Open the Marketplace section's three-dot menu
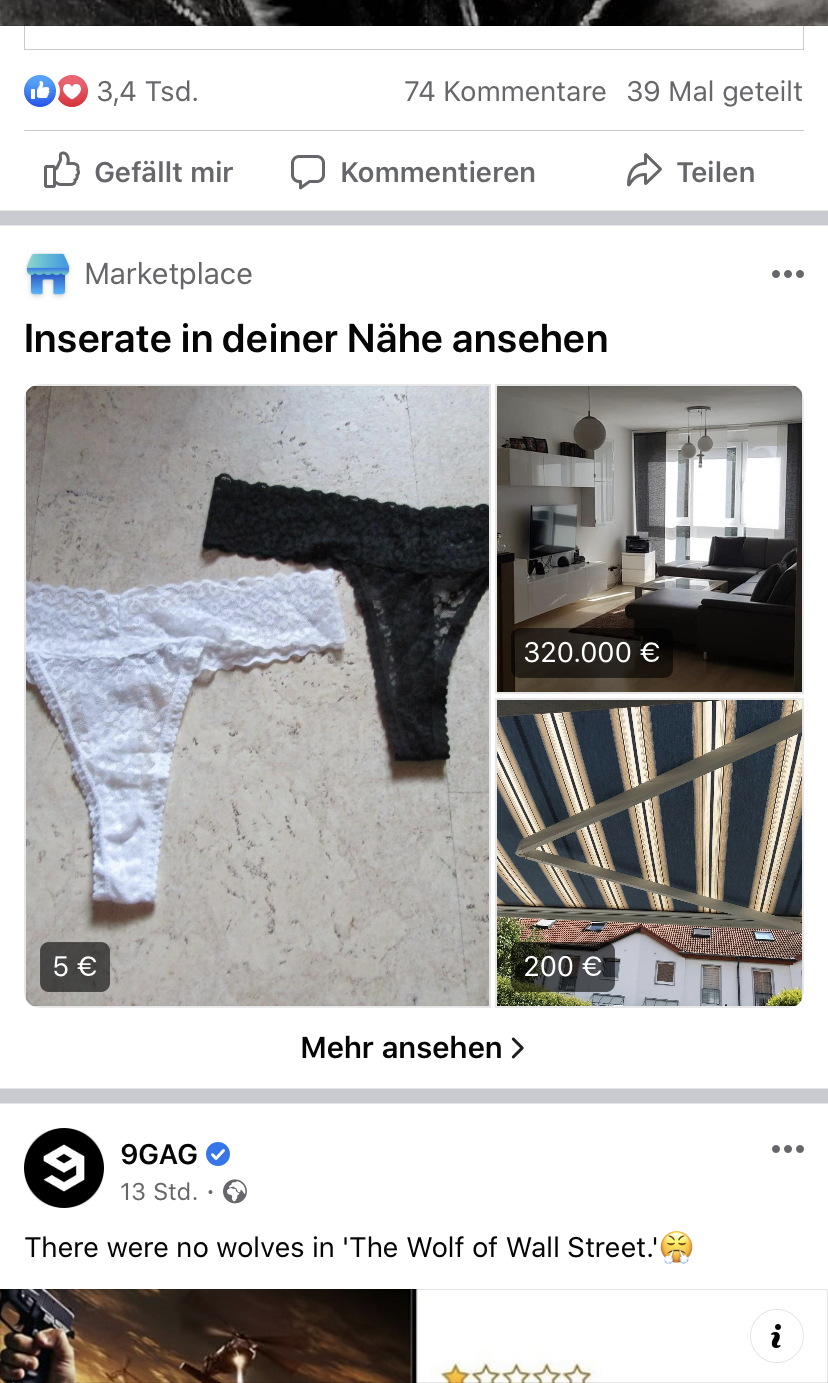Image resolution: width=828 pixels, height=1383 pixels. click(787, 274)
